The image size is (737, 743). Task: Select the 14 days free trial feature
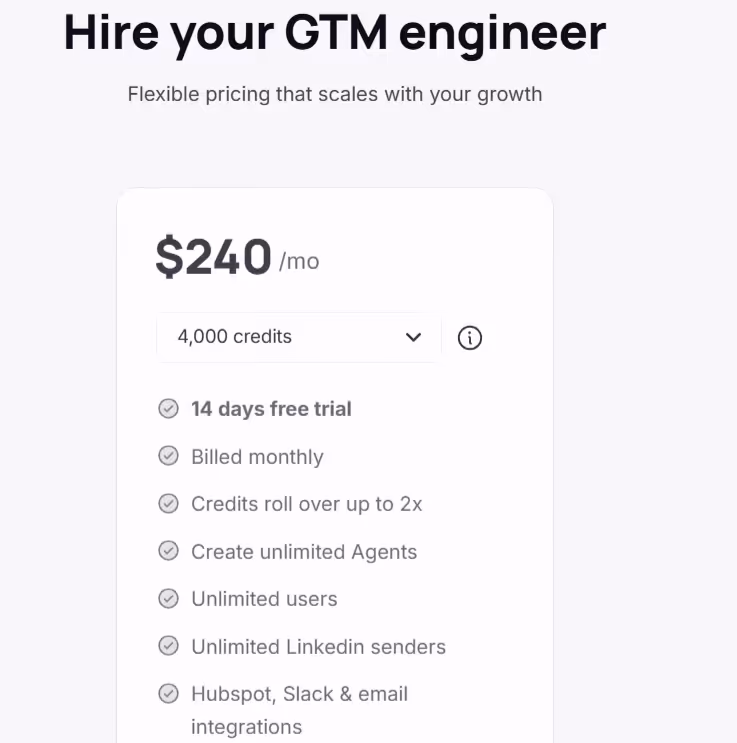pos(271,408)
